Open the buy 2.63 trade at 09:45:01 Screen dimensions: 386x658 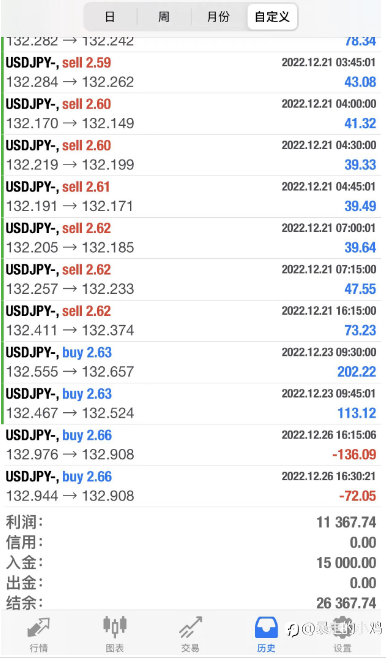pyautogui.click(x=191, y=404)
